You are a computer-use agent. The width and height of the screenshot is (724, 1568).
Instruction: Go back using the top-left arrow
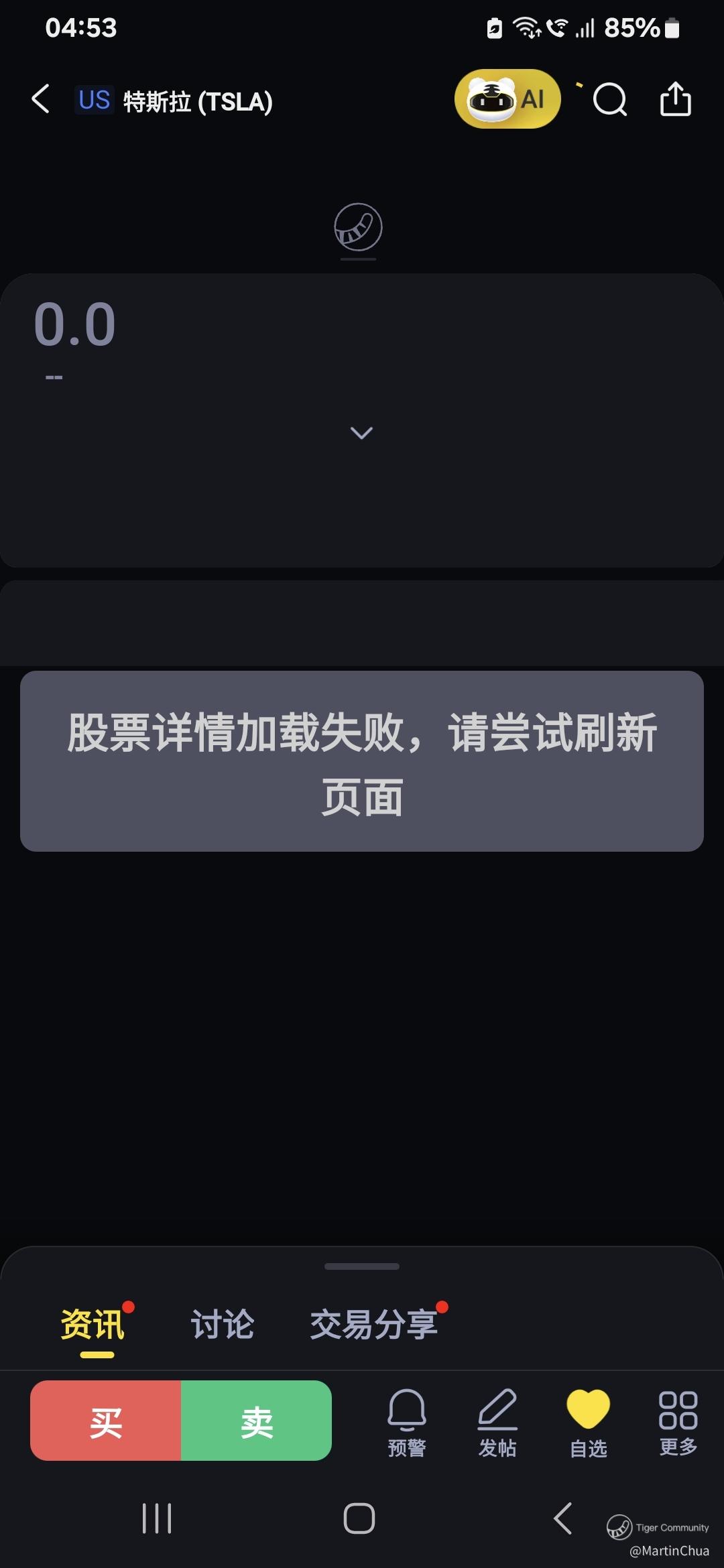41,99
